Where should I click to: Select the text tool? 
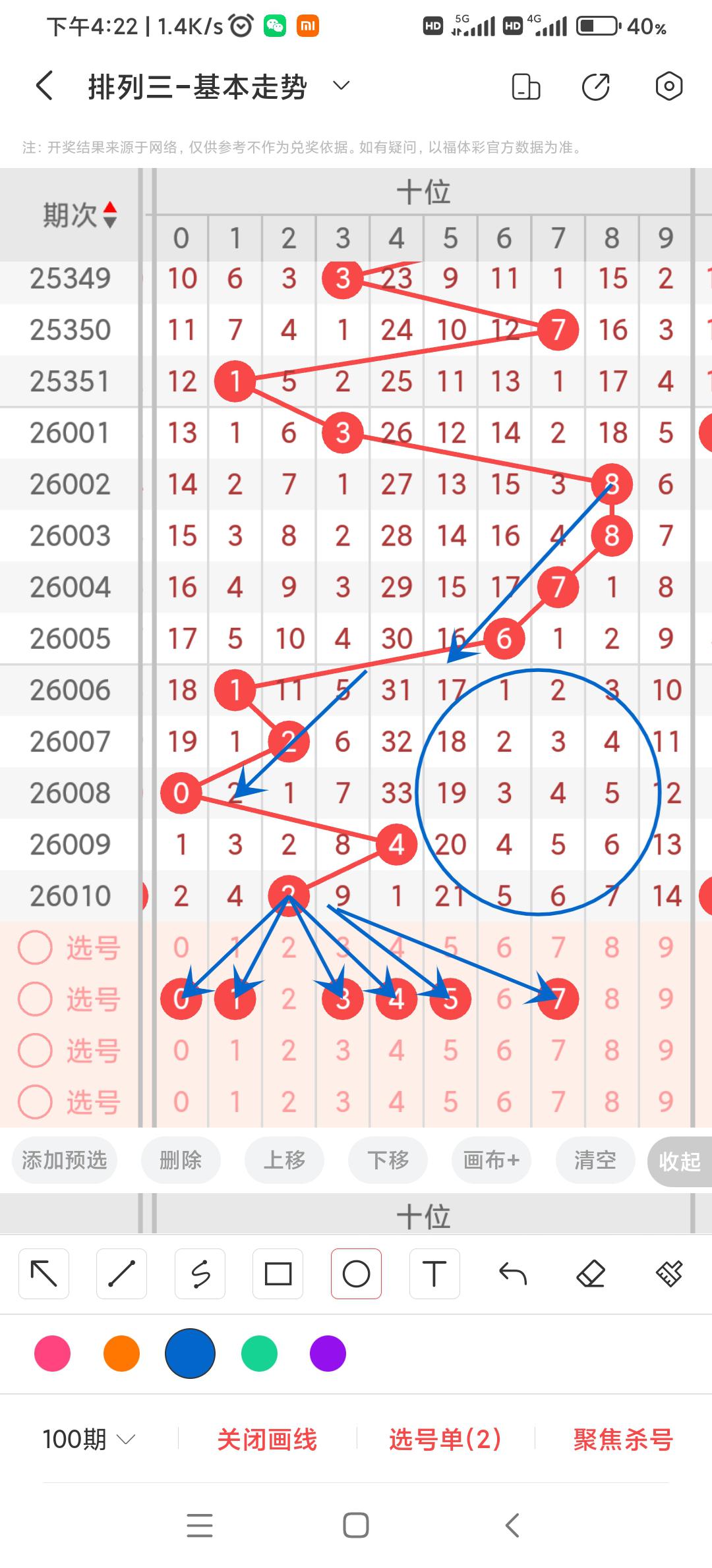pyautogui.click(x=434, y=1274)
